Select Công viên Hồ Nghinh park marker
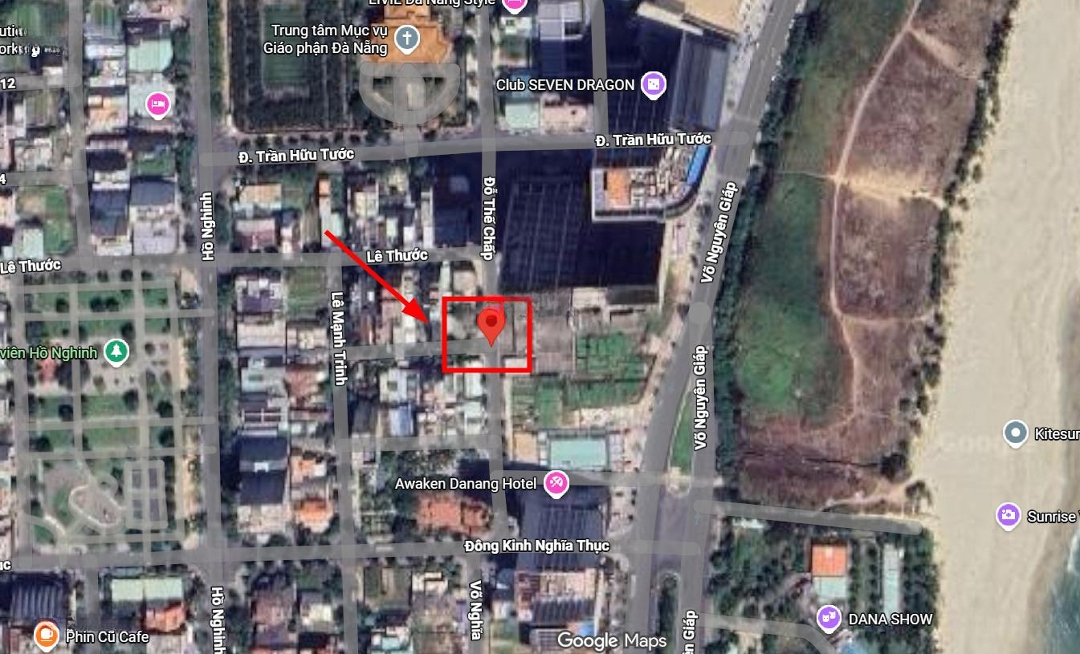This screenshot has height=654, width=1080. click(x=118, y=351)
